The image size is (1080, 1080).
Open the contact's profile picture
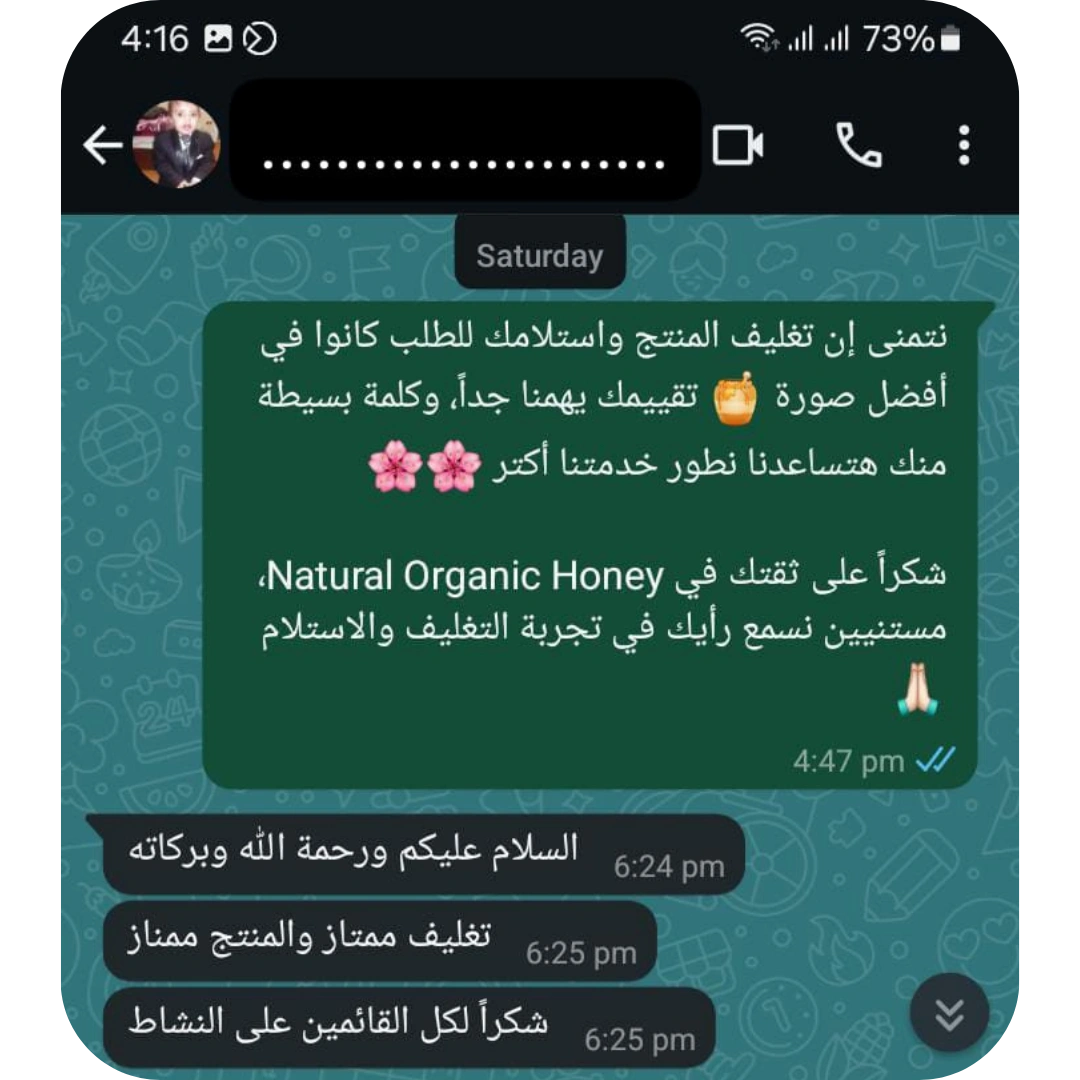coord(175,145)
